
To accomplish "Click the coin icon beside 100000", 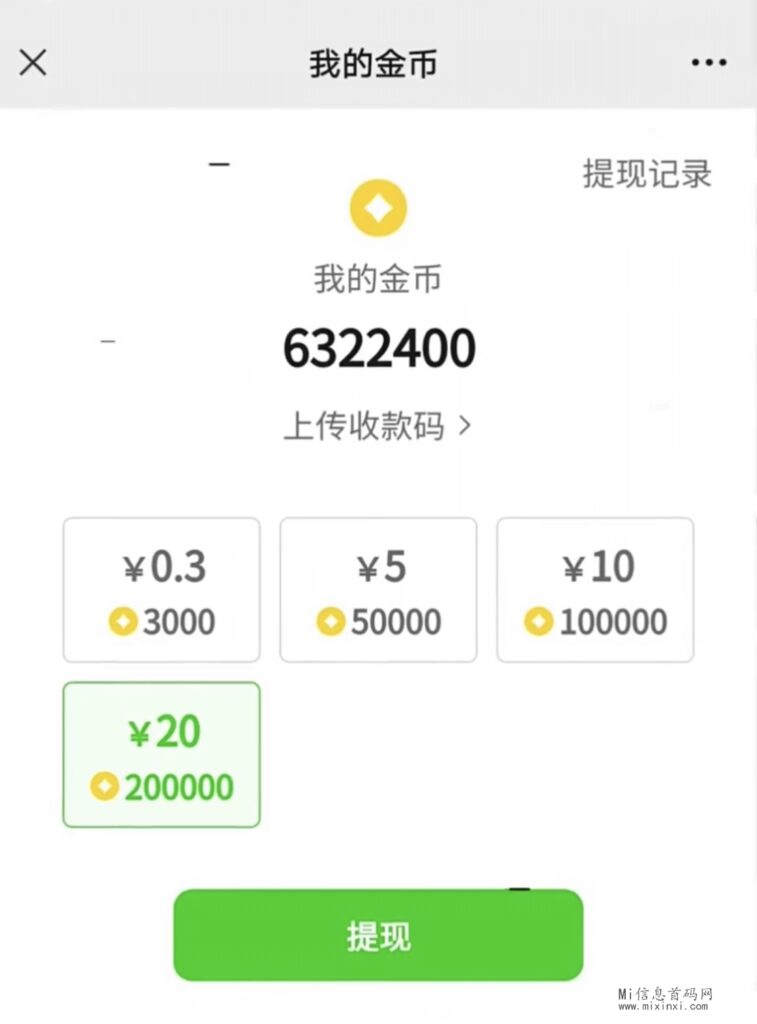I will pos(540,622).
